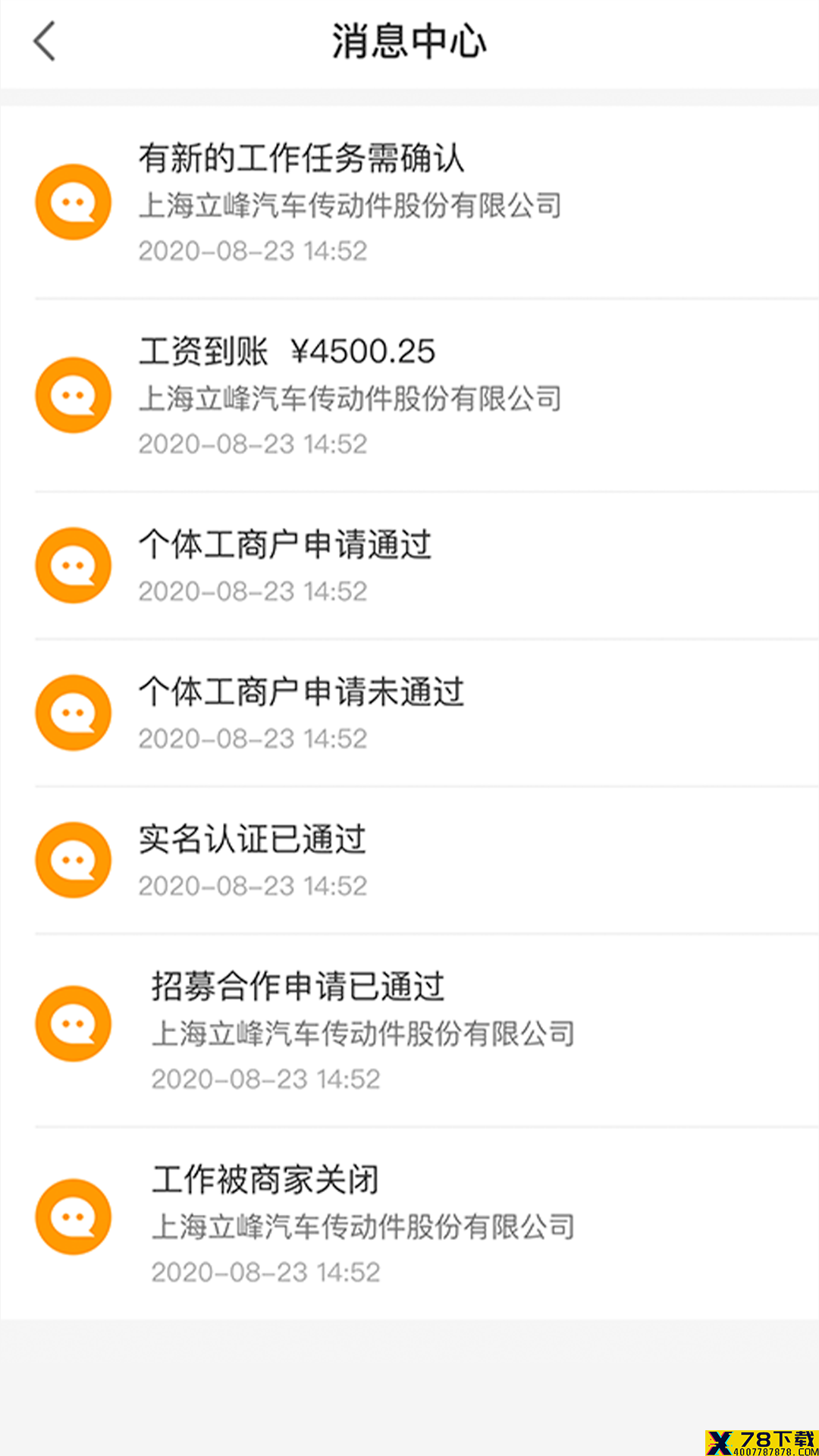The width and height of the screenshot is (819, 1456).
Task: Open the 工资到账 ¥4500.25 message
Action: pos(409,396)
